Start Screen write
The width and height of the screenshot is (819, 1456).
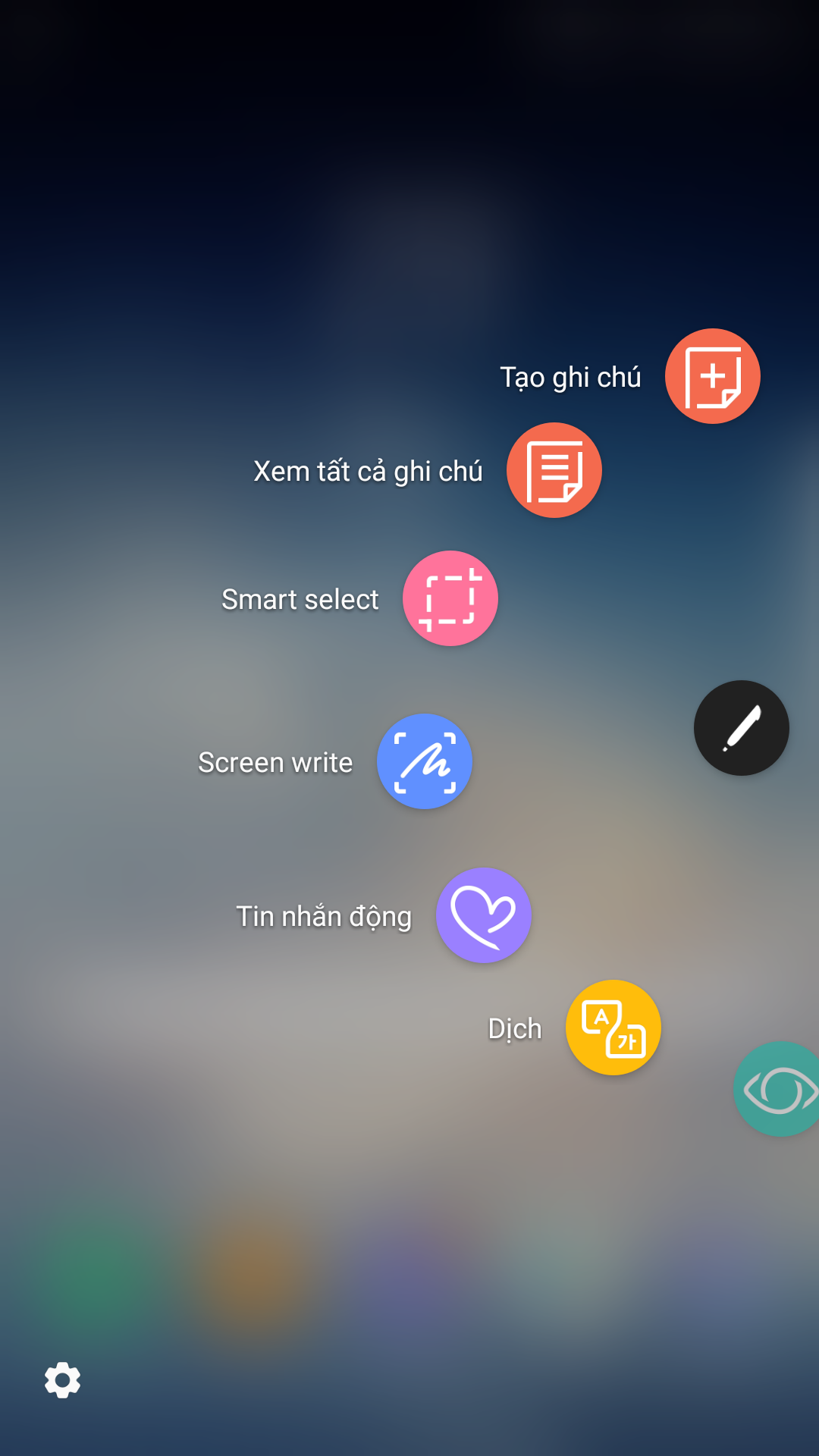425,761
